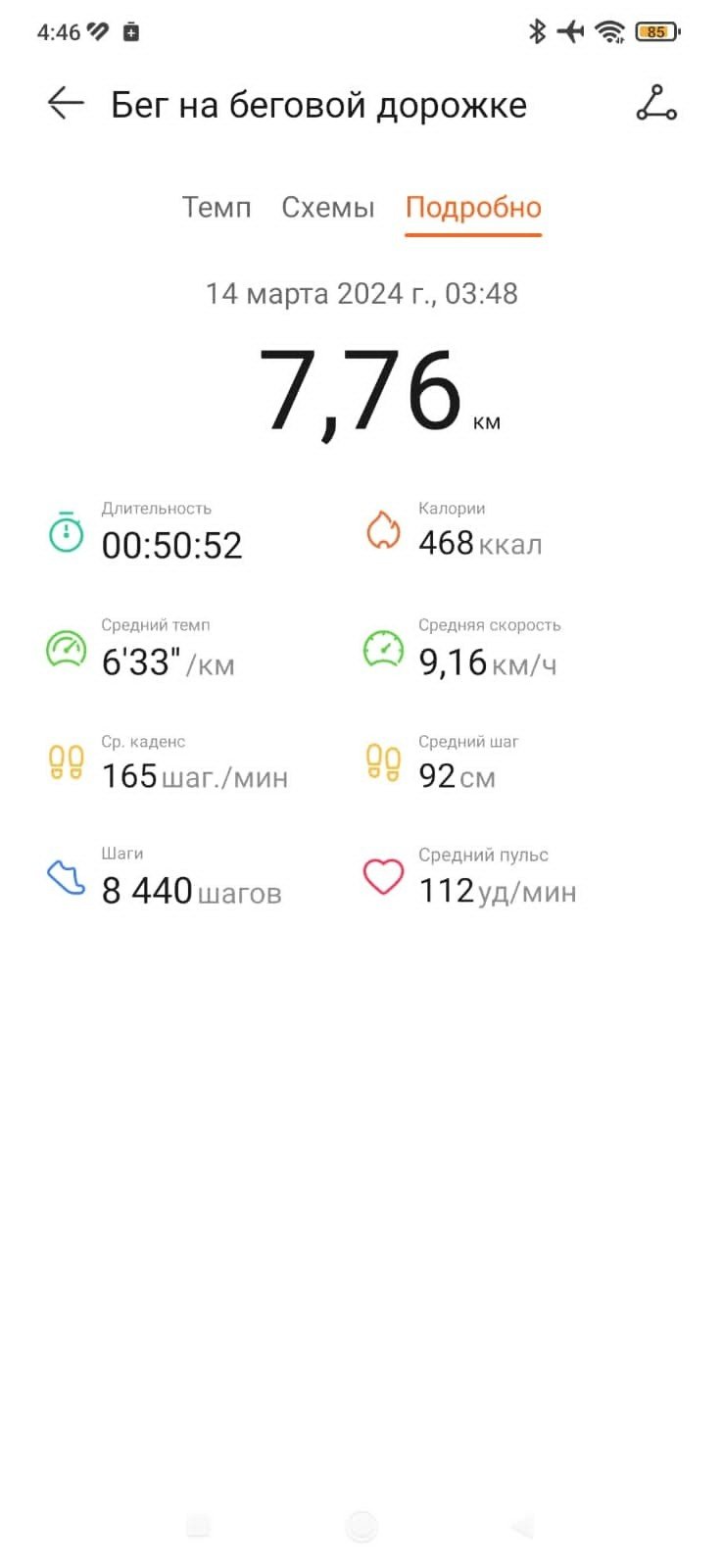Tap the system back triangle button
Viewport: 723px width, 1568px height.
(x=523, y=1526)
